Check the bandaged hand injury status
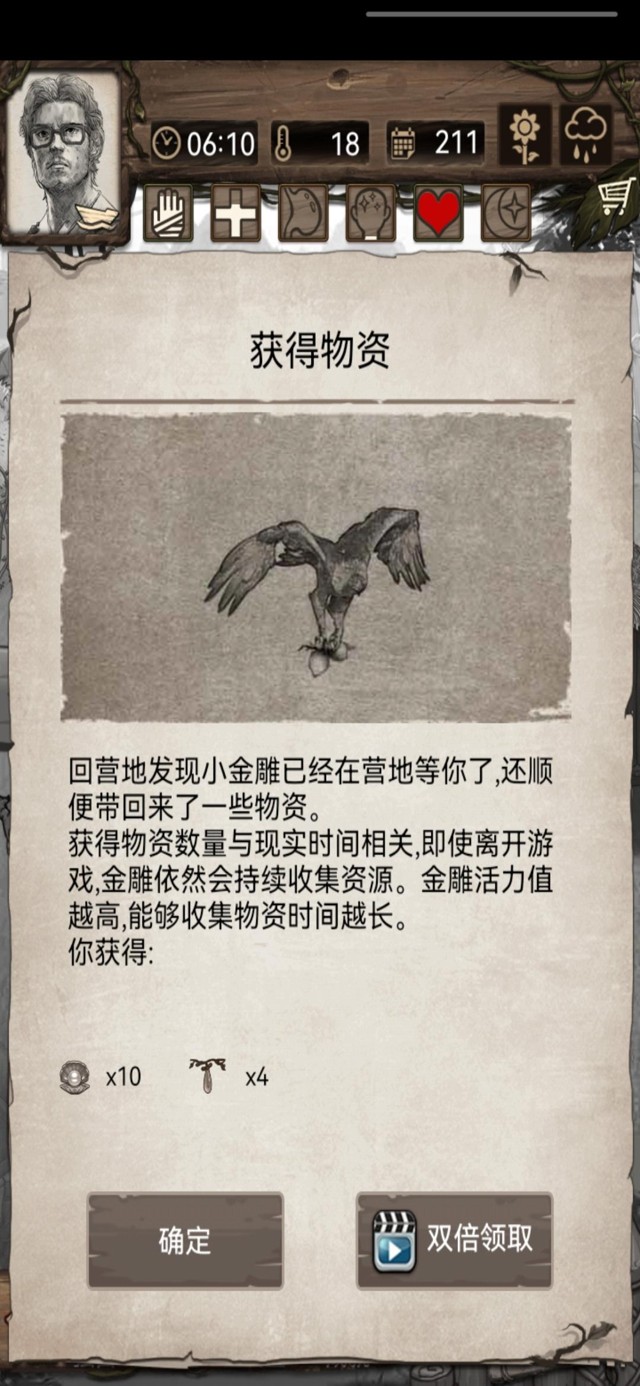 click(168, 213)
